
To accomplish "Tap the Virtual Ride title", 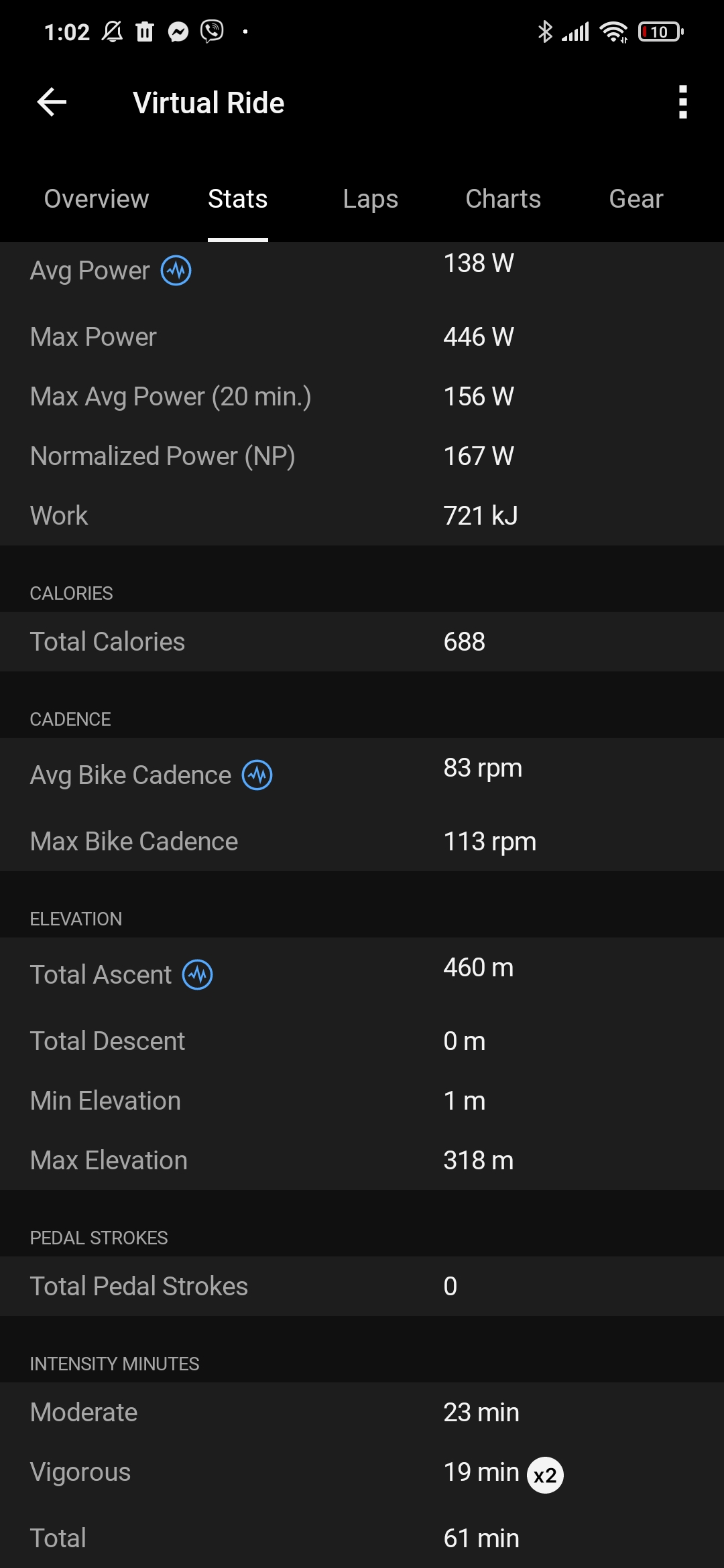I will (208, 102).
